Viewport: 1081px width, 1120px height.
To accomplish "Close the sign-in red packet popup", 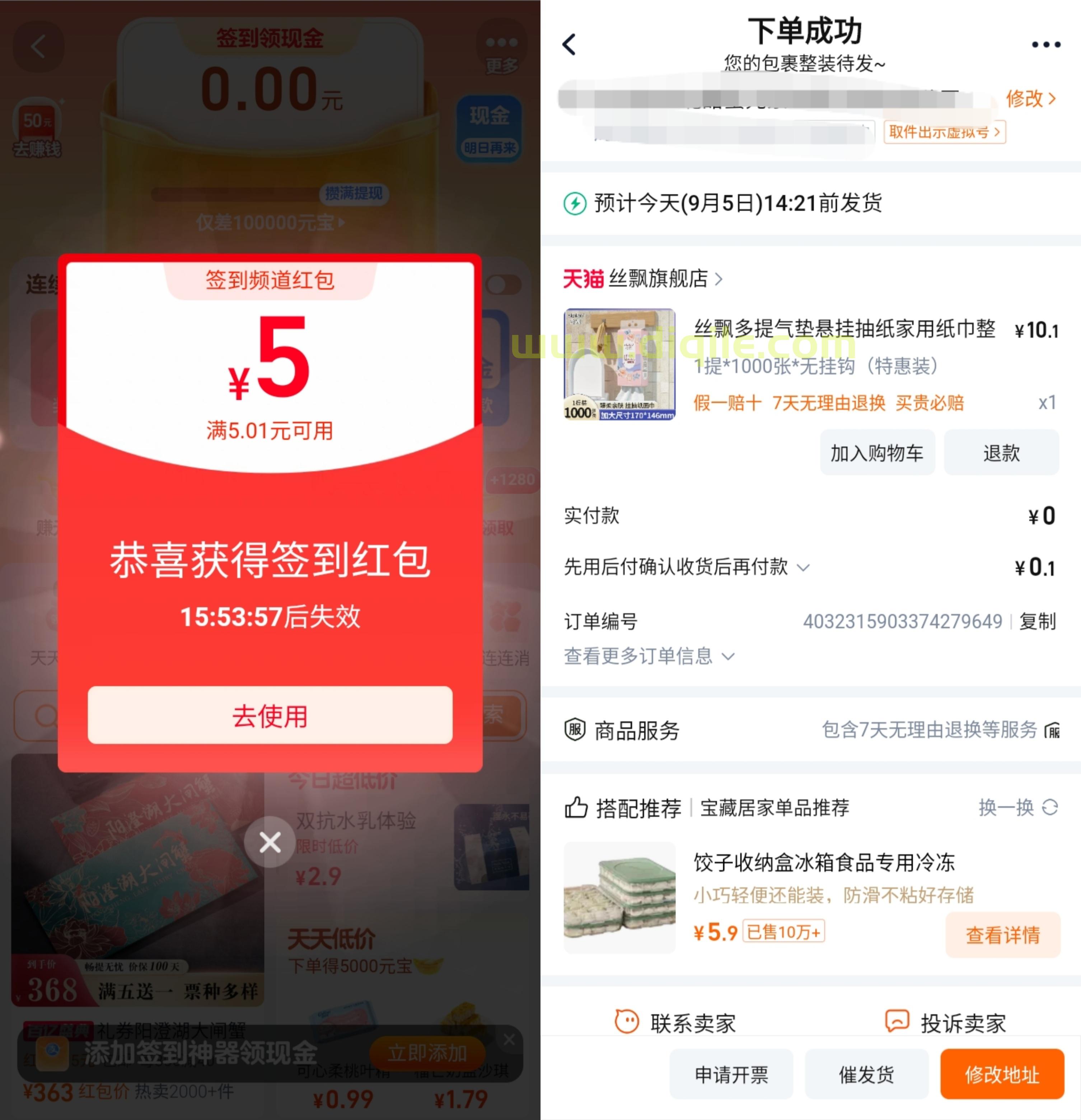I will click(270, 842).
